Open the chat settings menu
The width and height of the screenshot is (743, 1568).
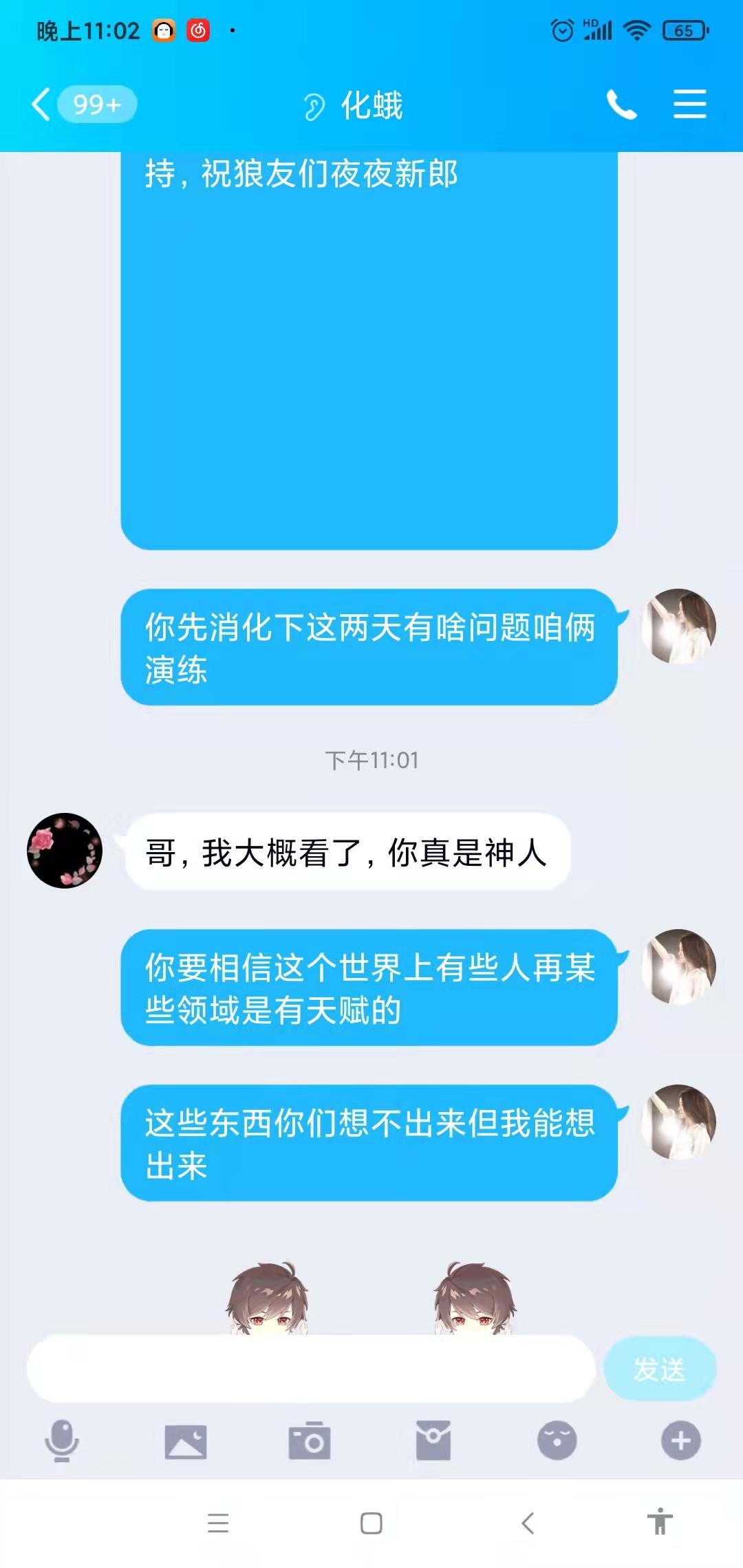click(x=689, y=105)
